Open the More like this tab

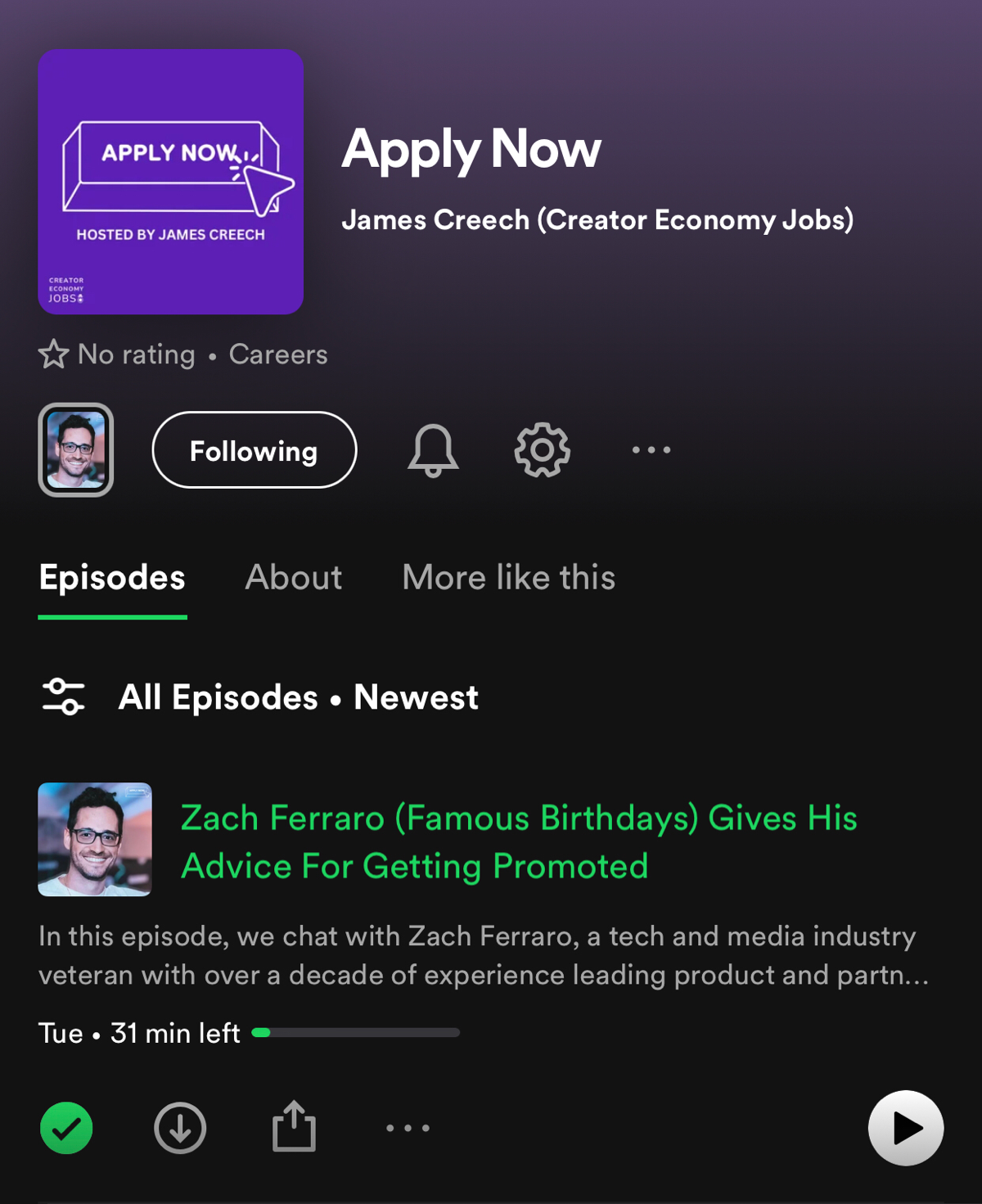pyautogui.click(x=507, y=578)
